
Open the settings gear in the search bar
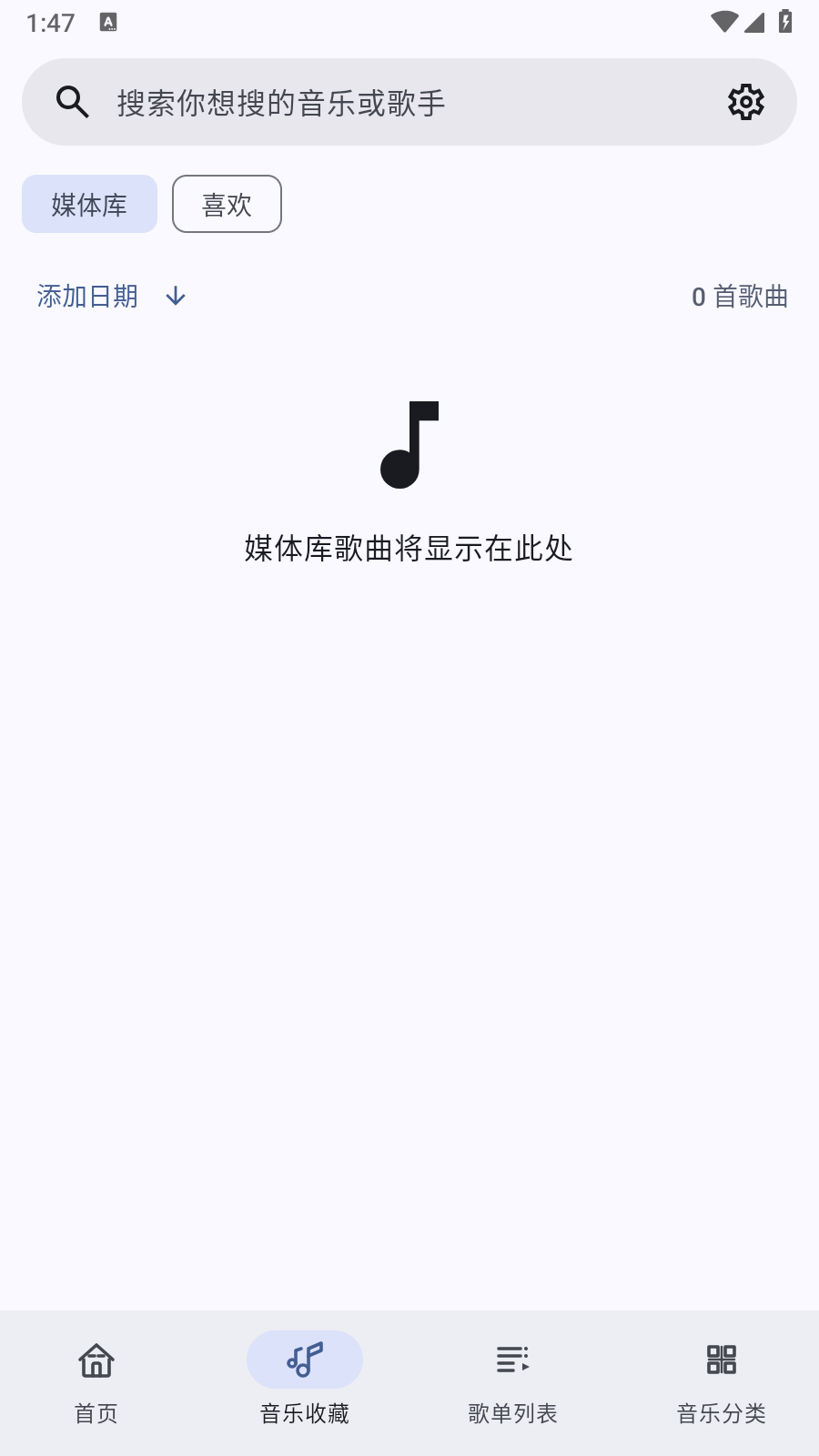click(x=745, y=102)
